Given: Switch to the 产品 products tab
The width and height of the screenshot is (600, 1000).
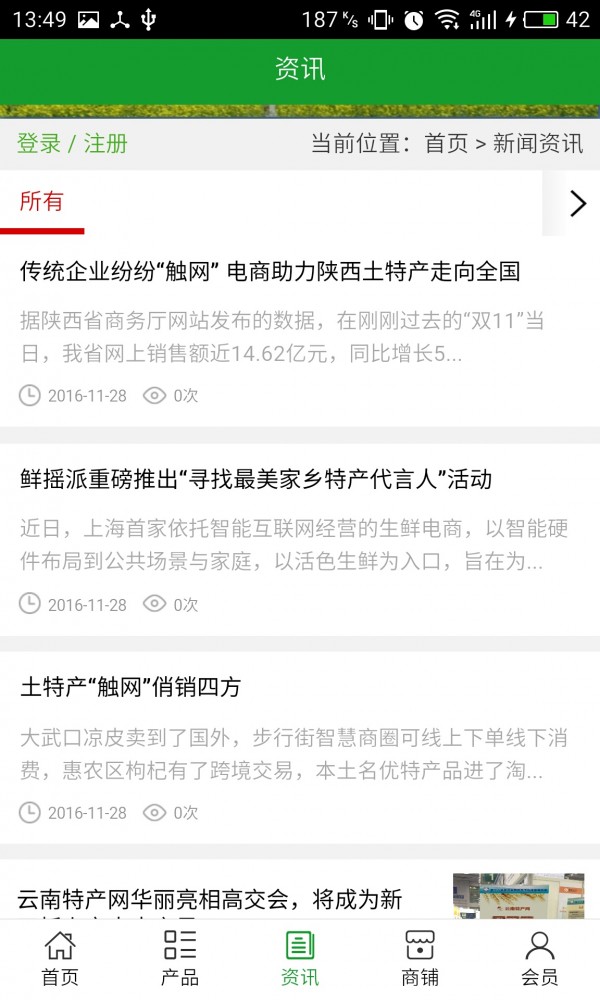Looking at the screenshot, I should tap(180, 958).
